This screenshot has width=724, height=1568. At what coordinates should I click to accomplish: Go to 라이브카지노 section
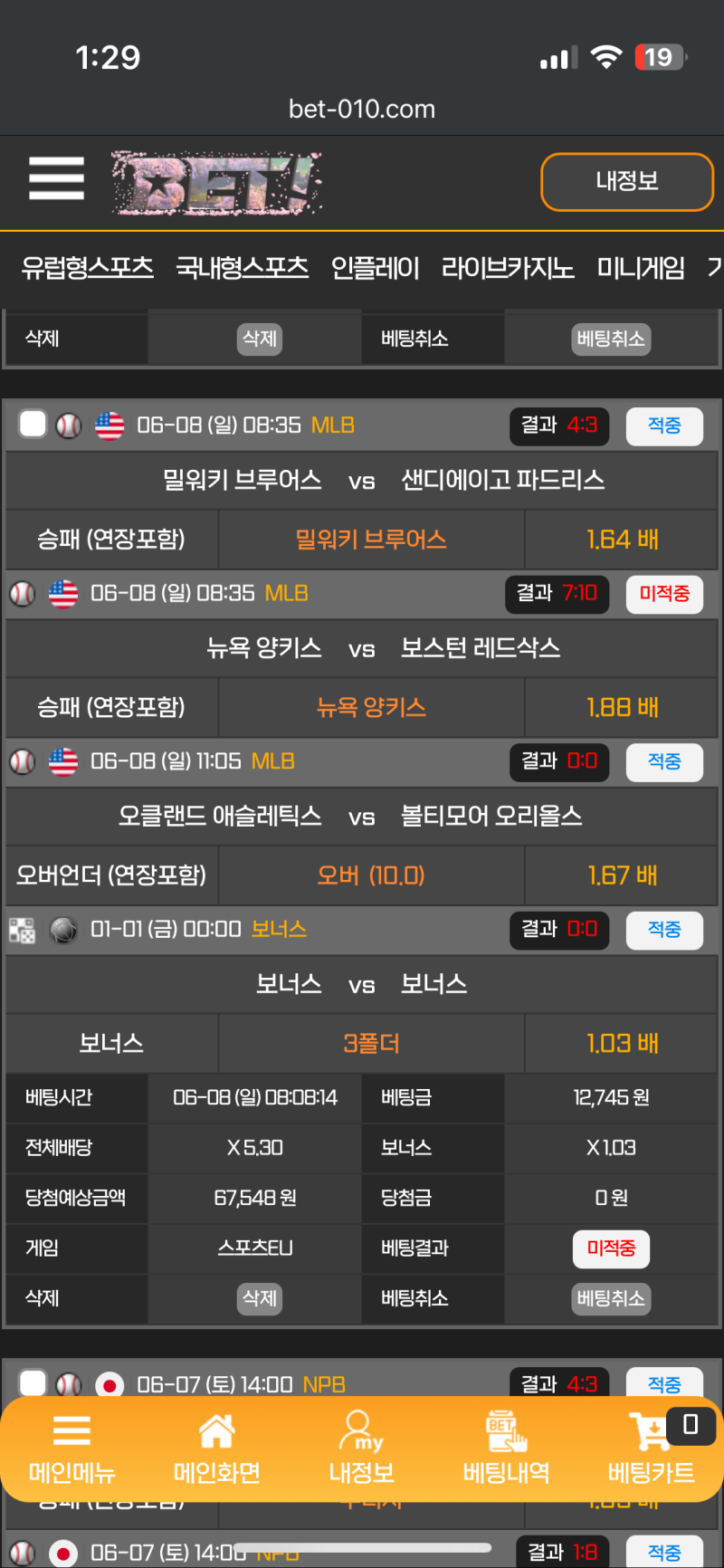pyautogui.click(x=508, y=268)
